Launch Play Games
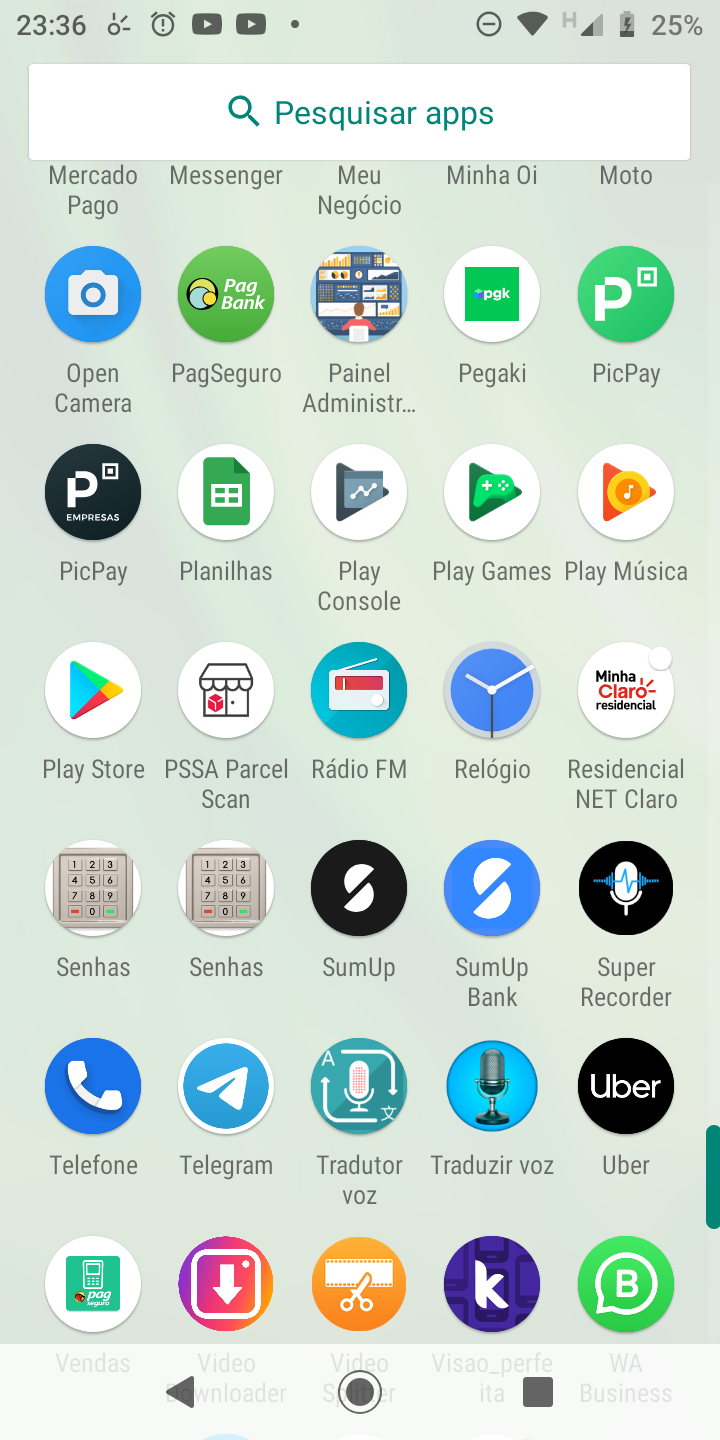Screen dimensions: 720x1440 point(492,492)
